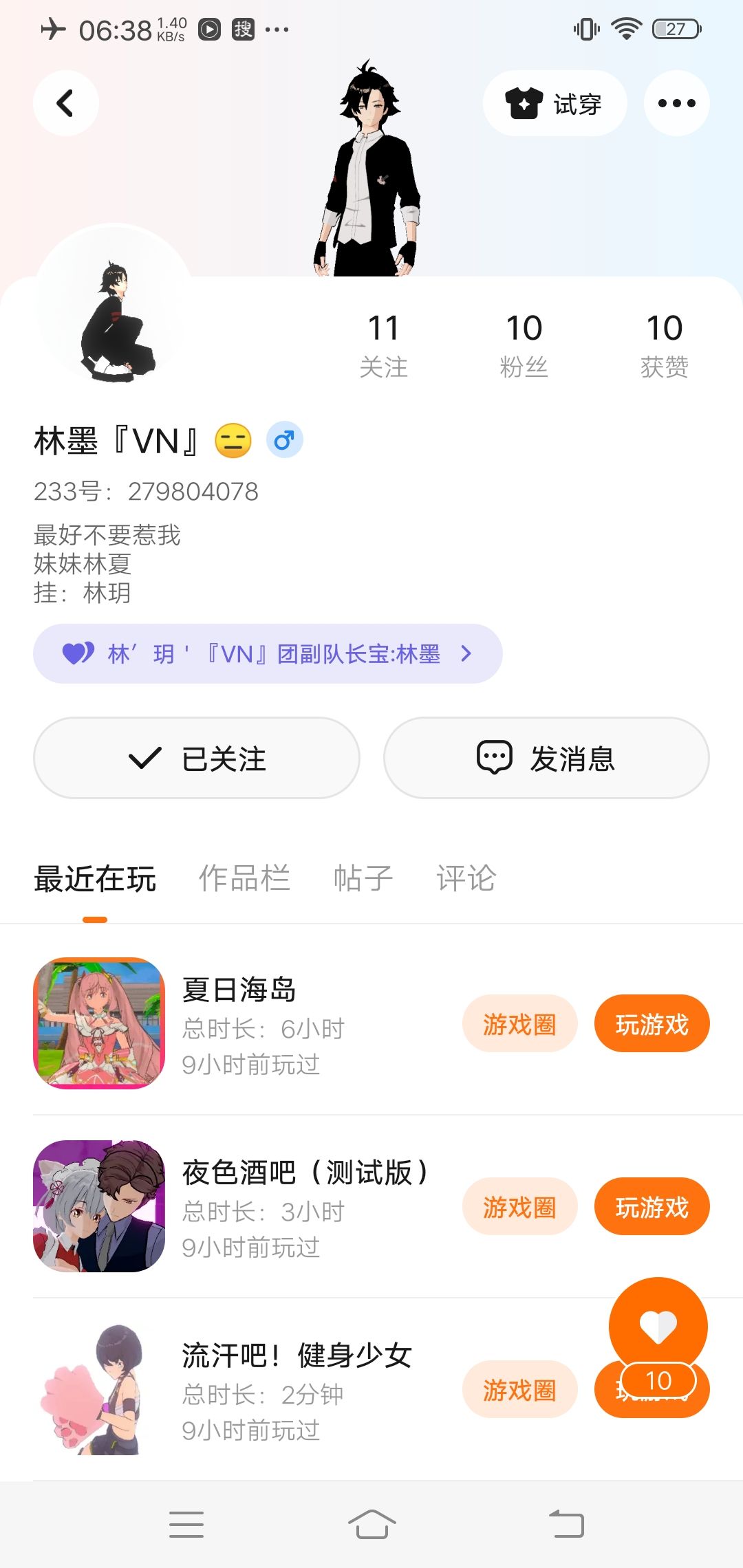Viewport: 743px width, 1568px height.
Task: Open 游戏圈 for 流汗吧！健身少女
Action: [x=519, y=1390]
